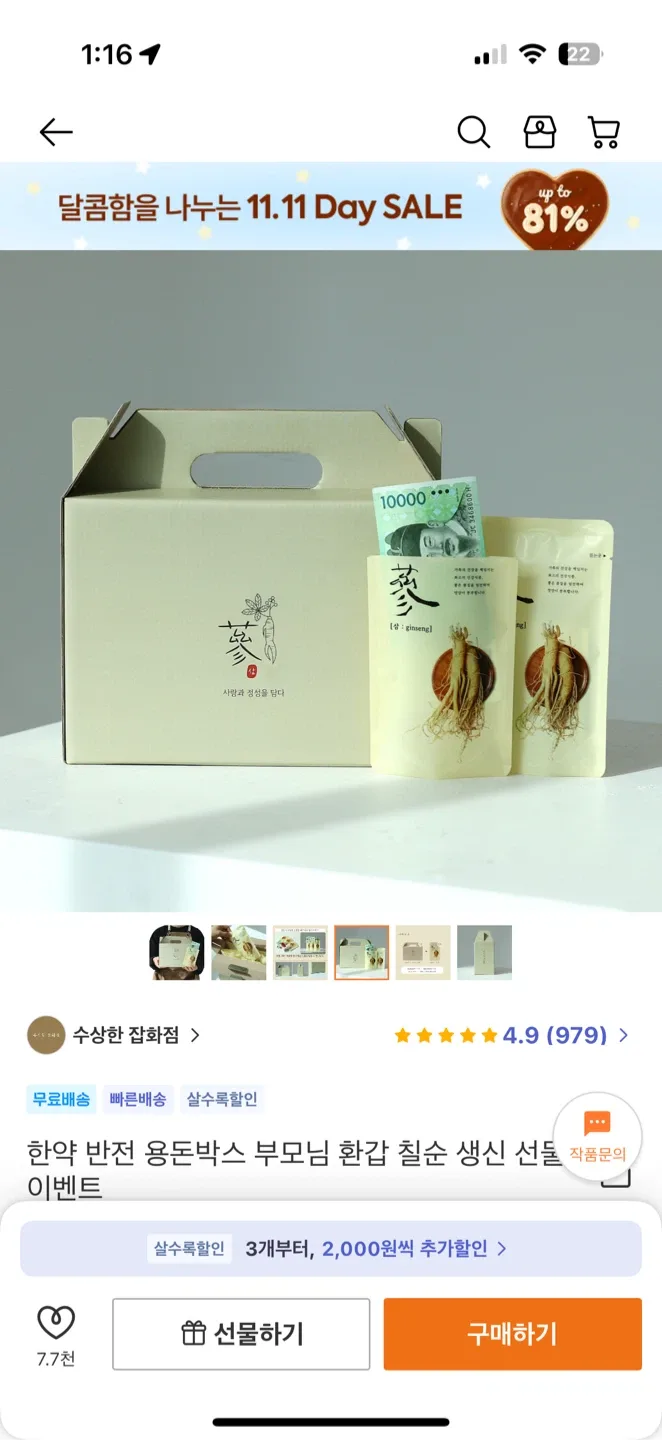662x1440 pixels.
Task: Select the fifth product image thumbnail
Action: point(423,952)
